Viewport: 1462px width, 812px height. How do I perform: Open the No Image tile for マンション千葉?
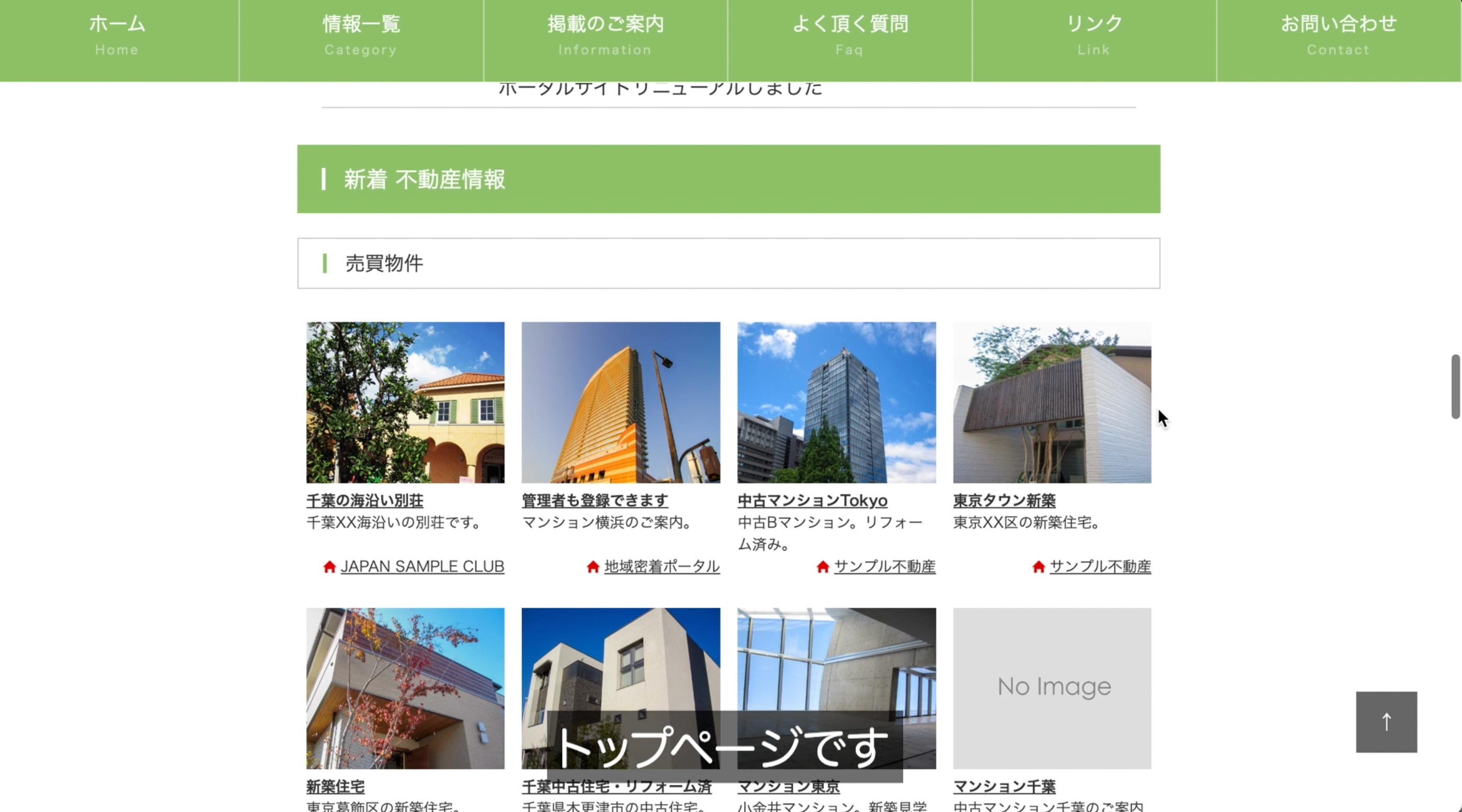pos(1052,688)
